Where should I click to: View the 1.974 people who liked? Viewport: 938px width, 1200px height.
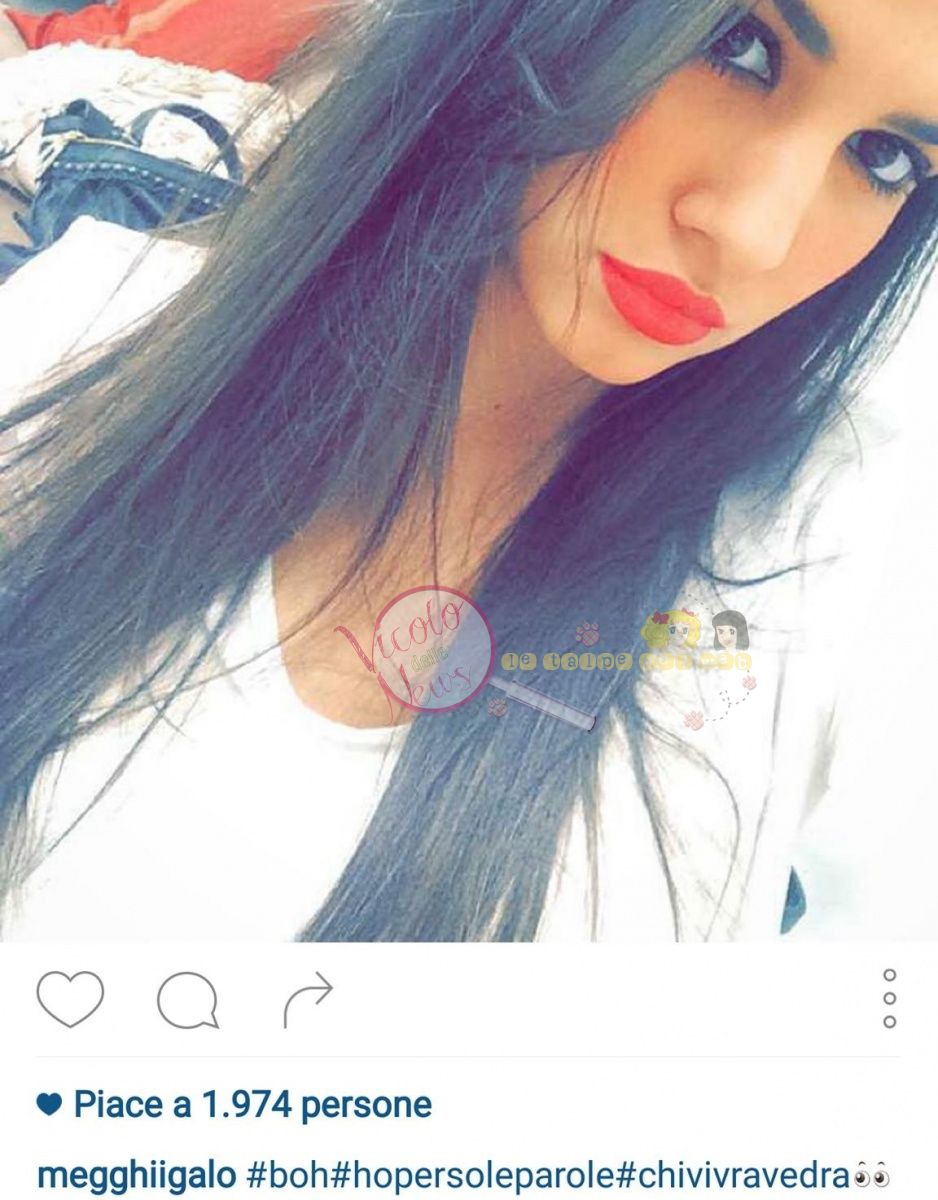[x=252, y=1105]
